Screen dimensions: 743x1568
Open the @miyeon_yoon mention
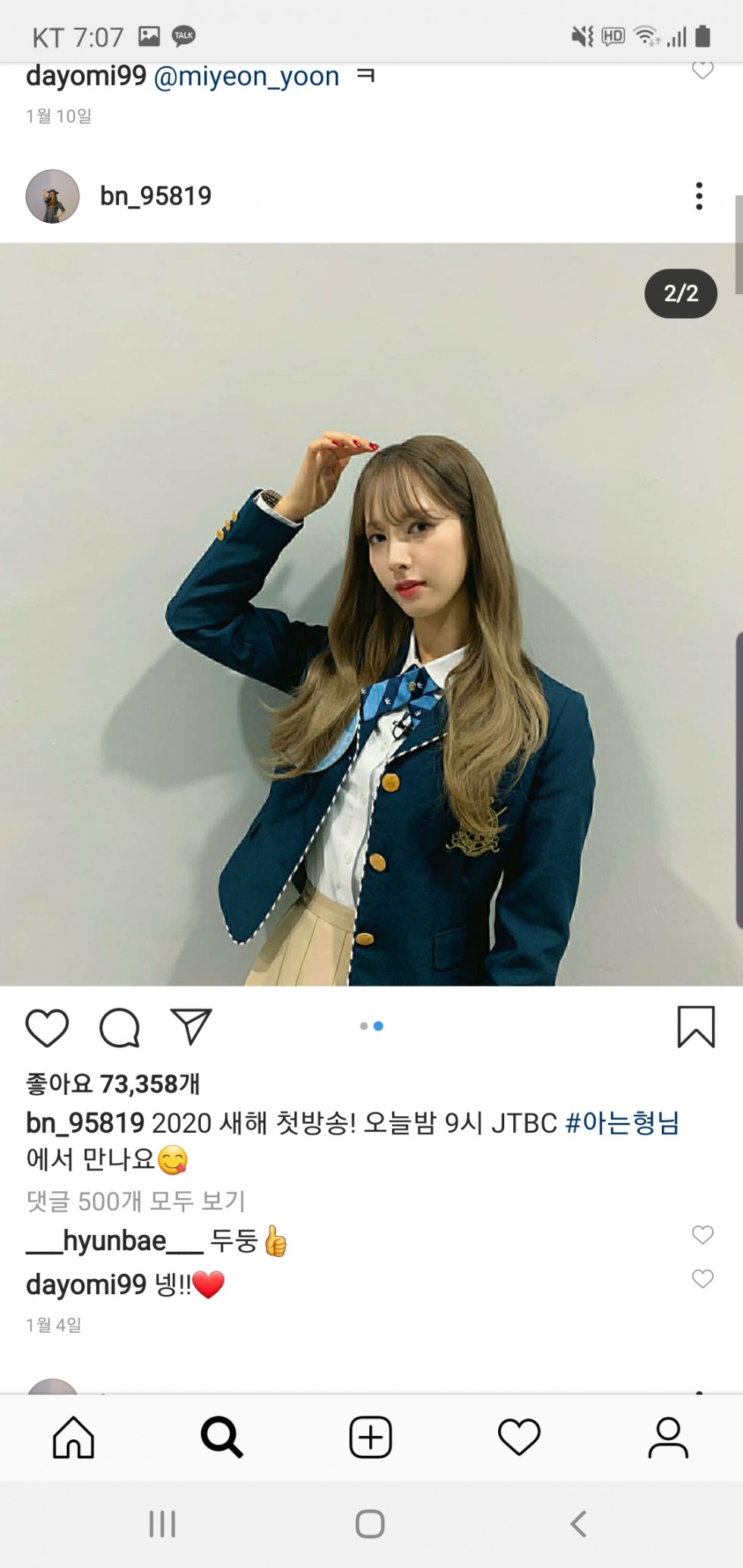[246, 77]
